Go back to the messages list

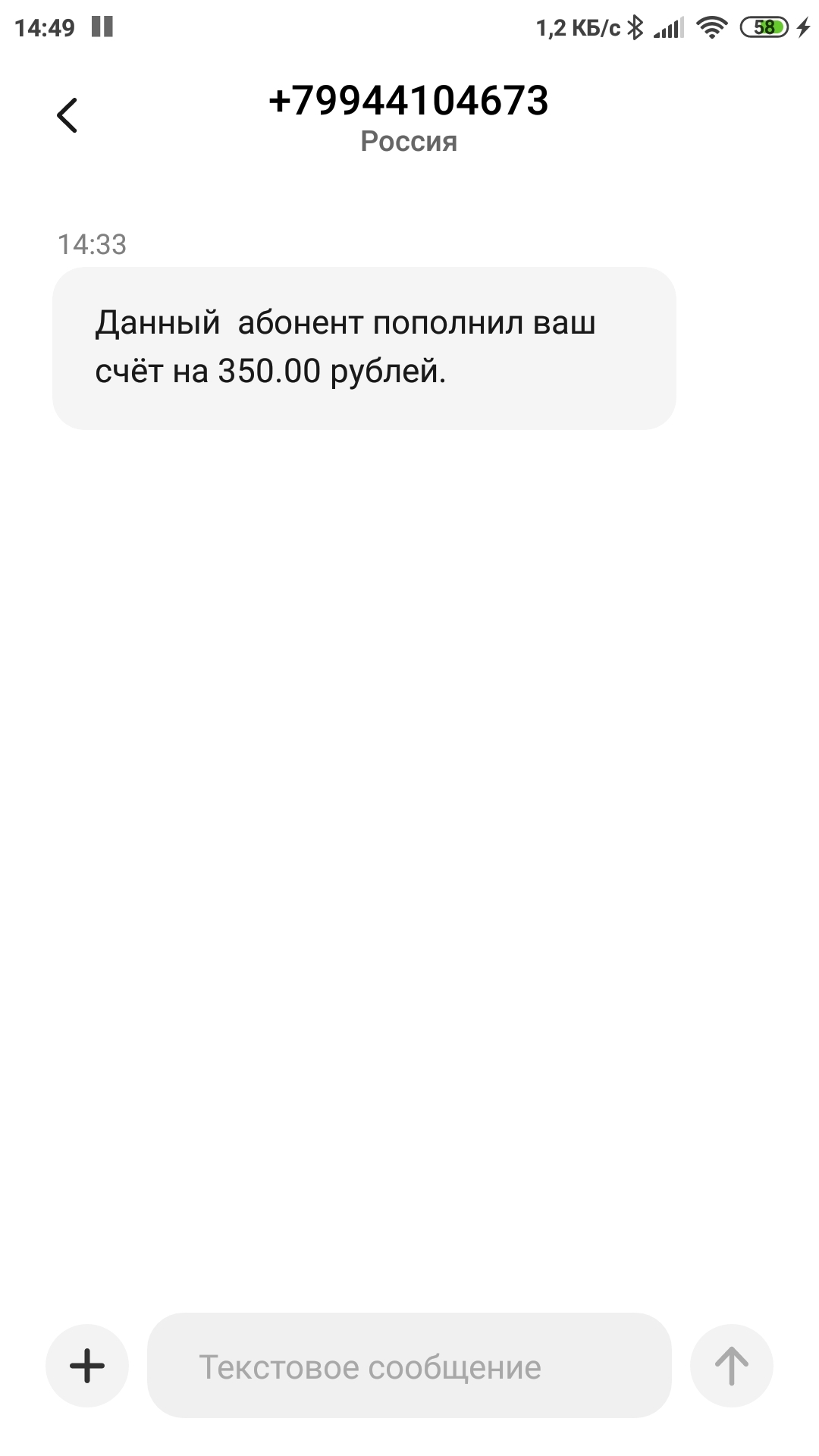(x=67, y=115)
